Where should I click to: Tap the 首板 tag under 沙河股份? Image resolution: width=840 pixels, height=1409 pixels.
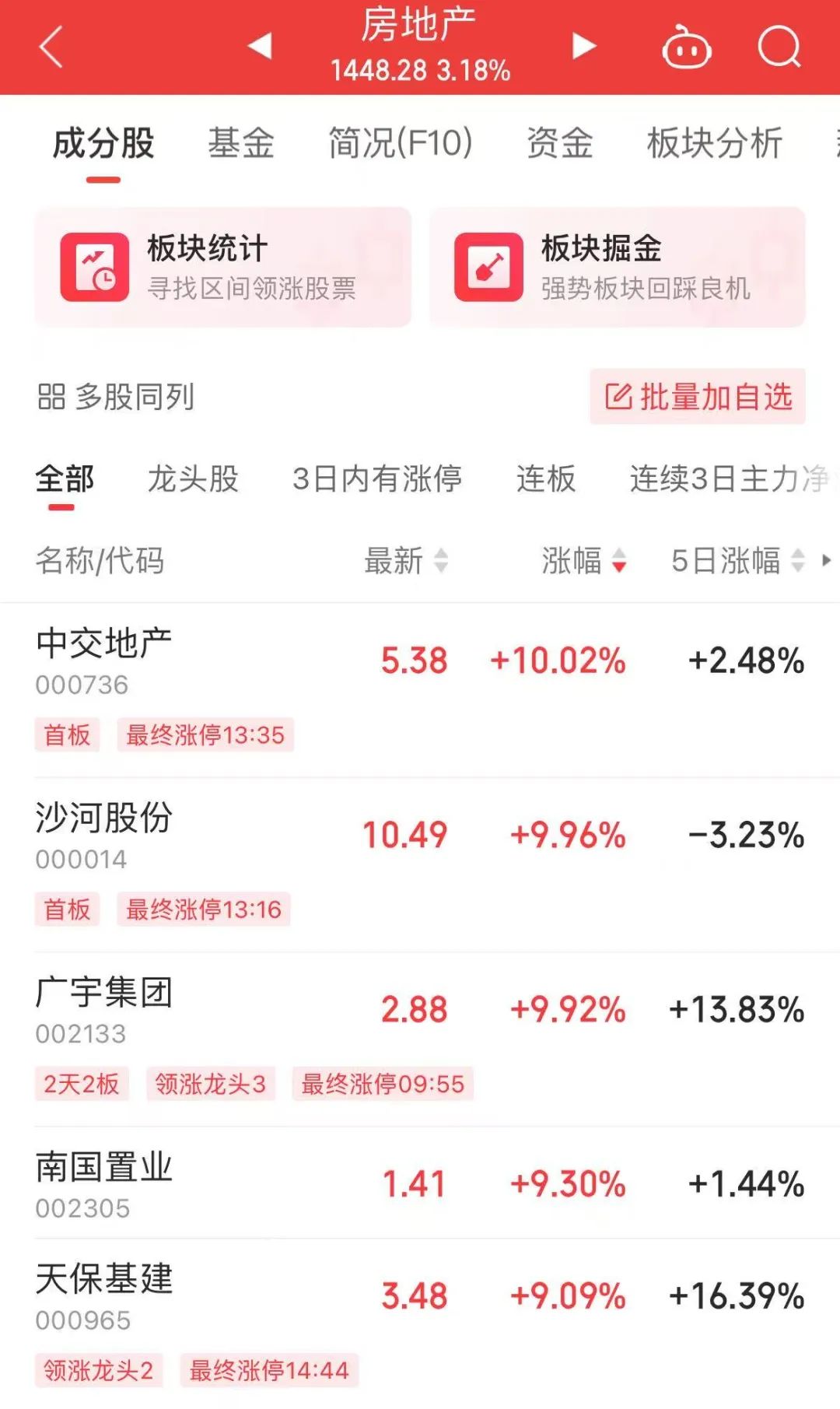(x=67, y=909)
